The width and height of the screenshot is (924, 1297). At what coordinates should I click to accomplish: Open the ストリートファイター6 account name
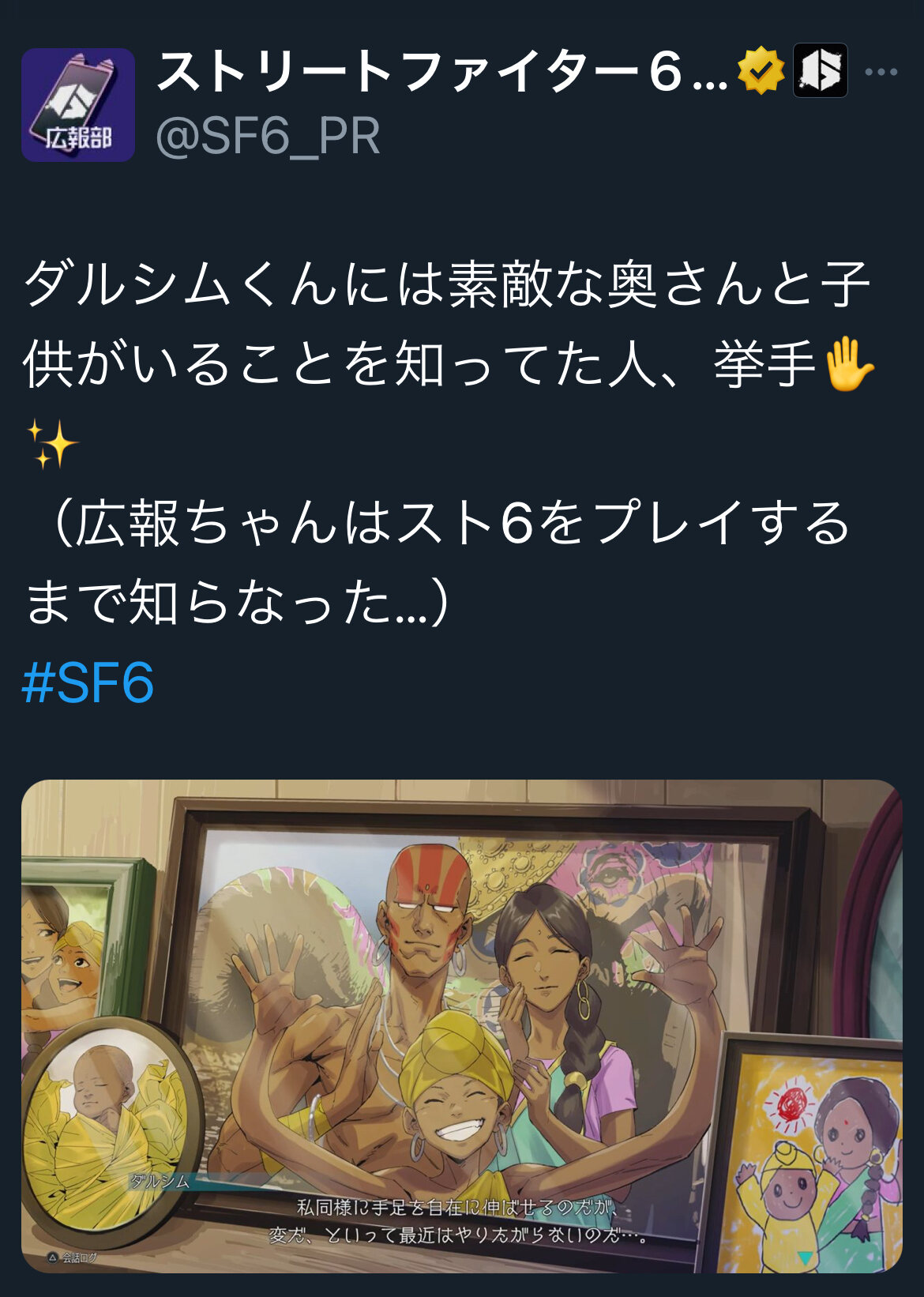point(442,71)
